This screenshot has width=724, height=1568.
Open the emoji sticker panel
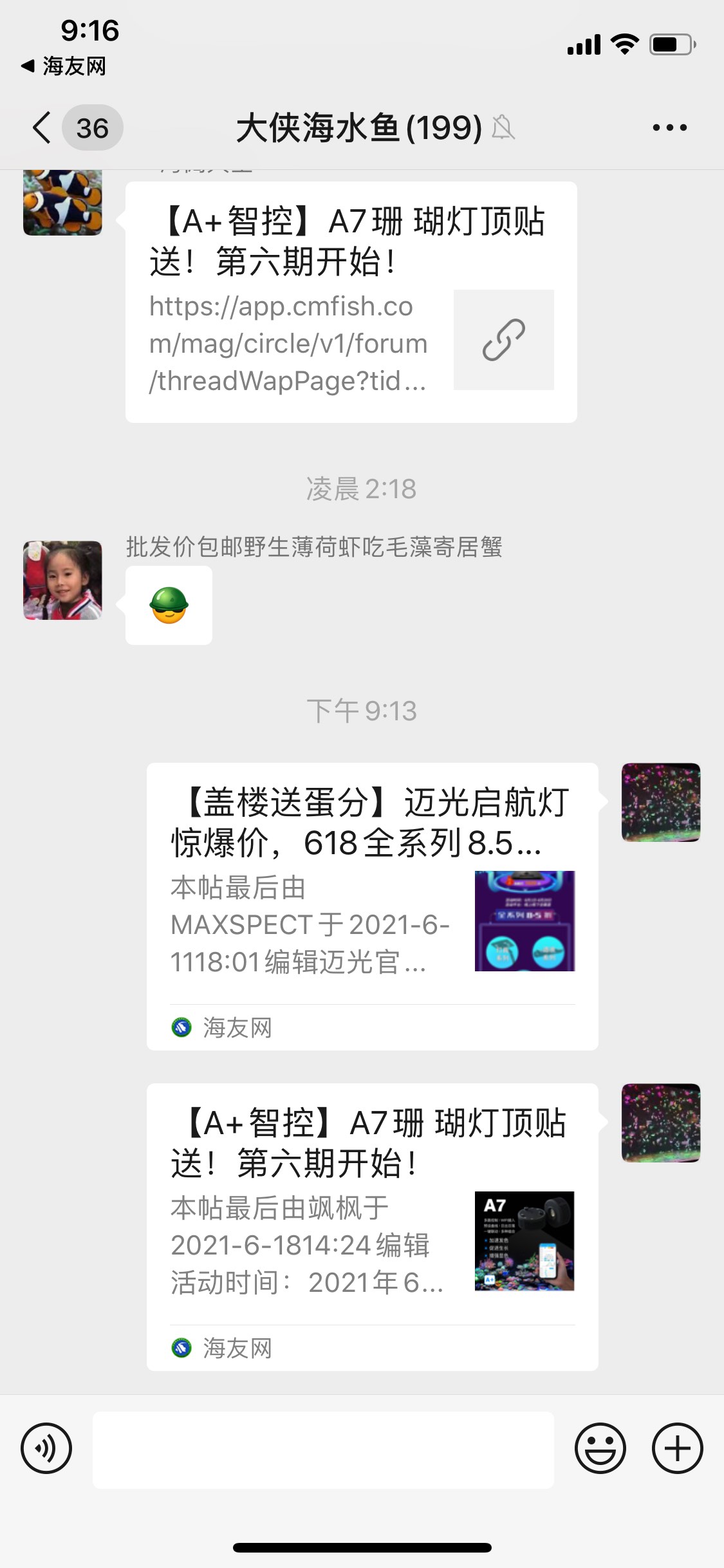600,1449
